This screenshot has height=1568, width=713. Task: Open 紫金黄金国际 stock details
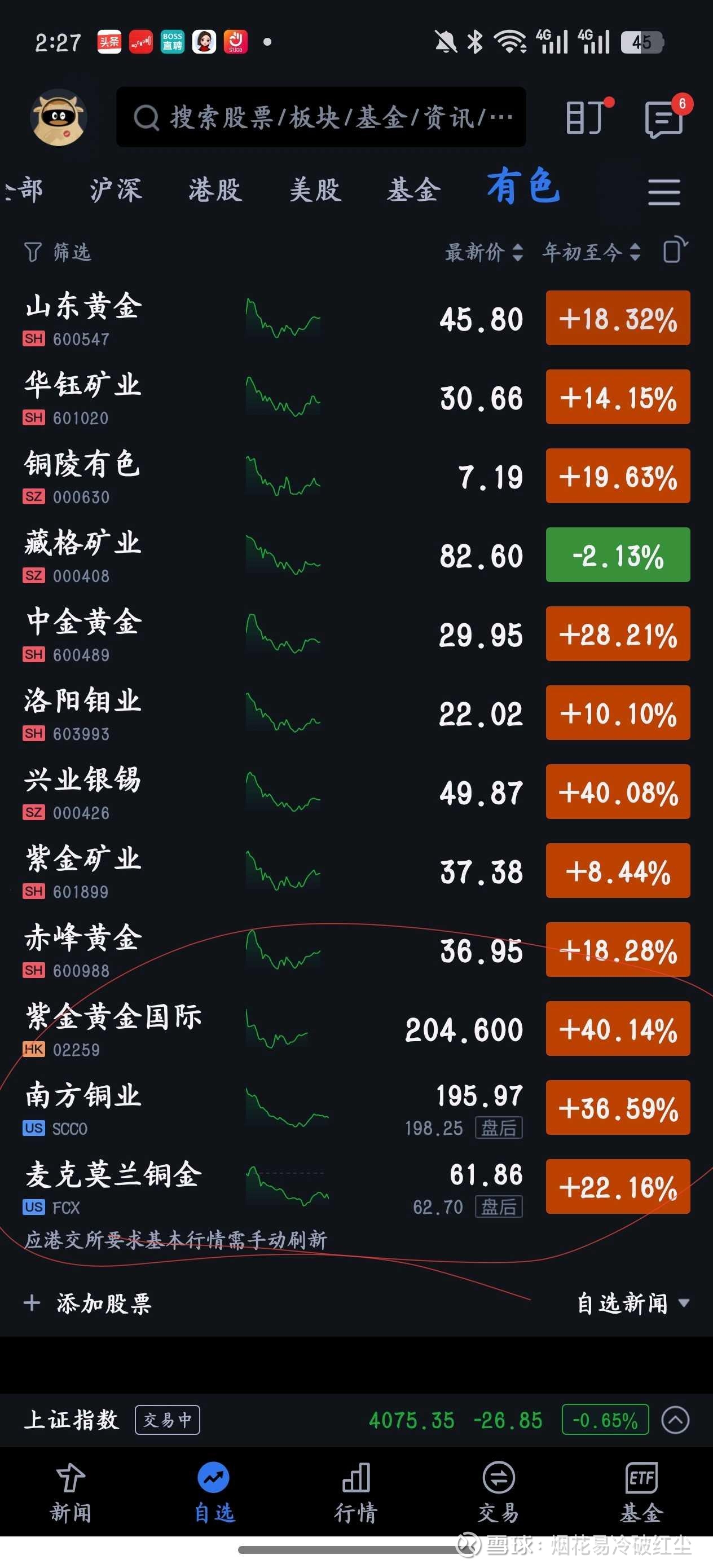(356, 1029)
